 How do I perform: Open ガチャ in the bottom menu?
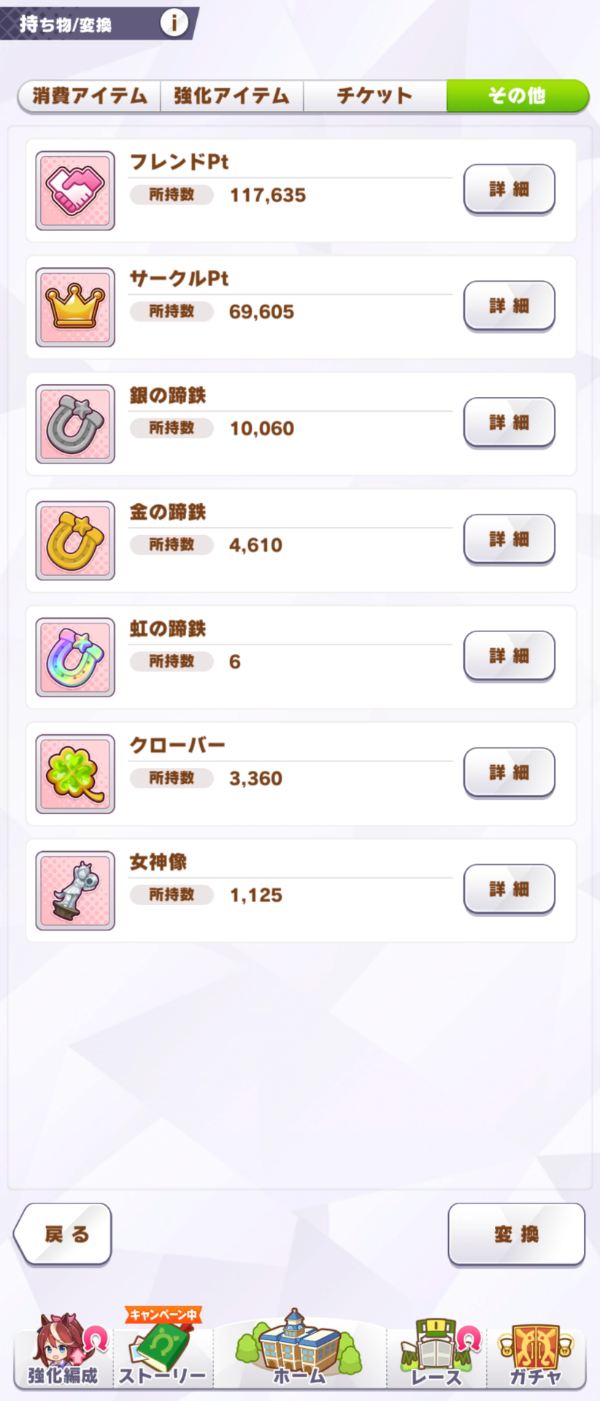(540, 1350)
